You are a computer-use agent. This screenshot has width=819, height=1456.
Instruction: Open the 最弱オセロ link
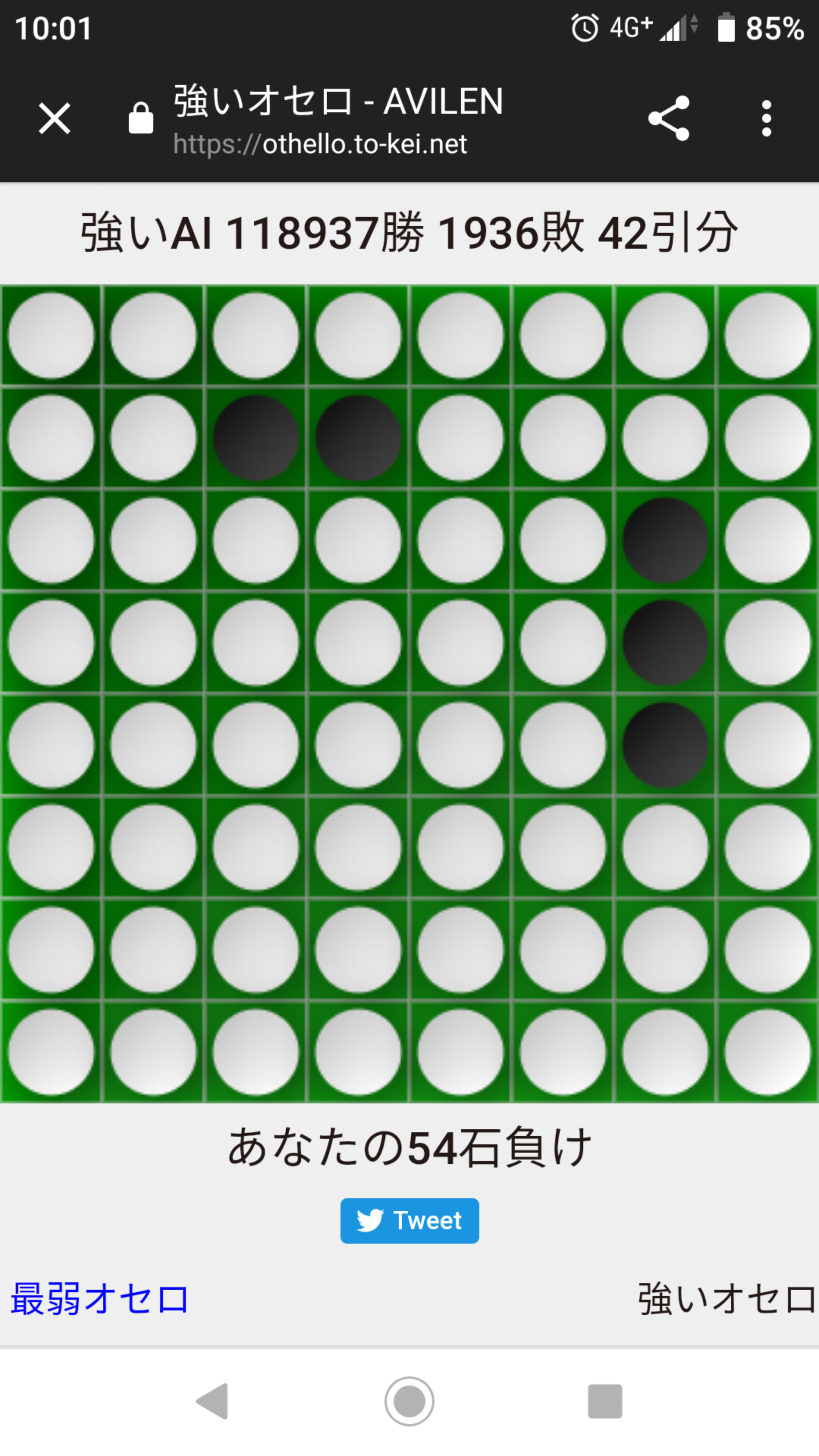[x=99, y=1298]
